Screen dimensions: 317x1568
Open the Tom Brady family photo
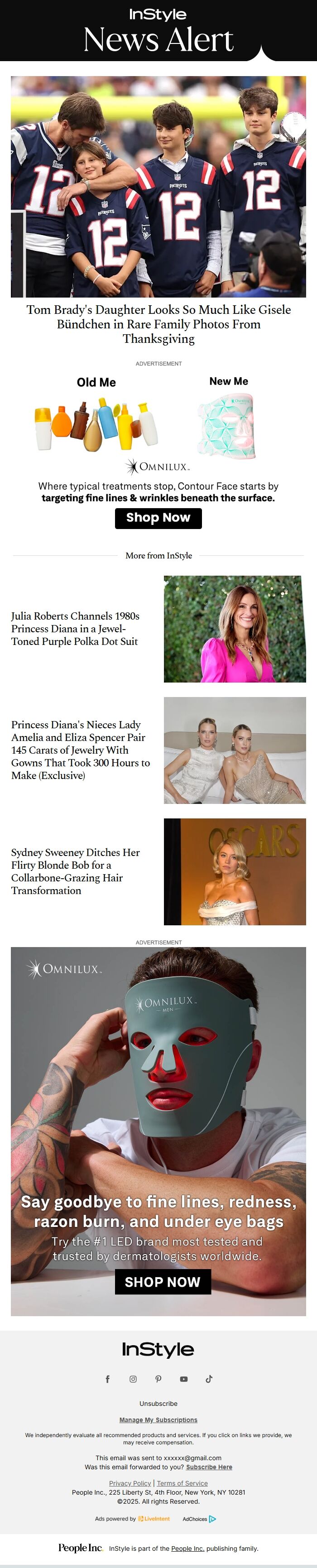click(158, 186)
